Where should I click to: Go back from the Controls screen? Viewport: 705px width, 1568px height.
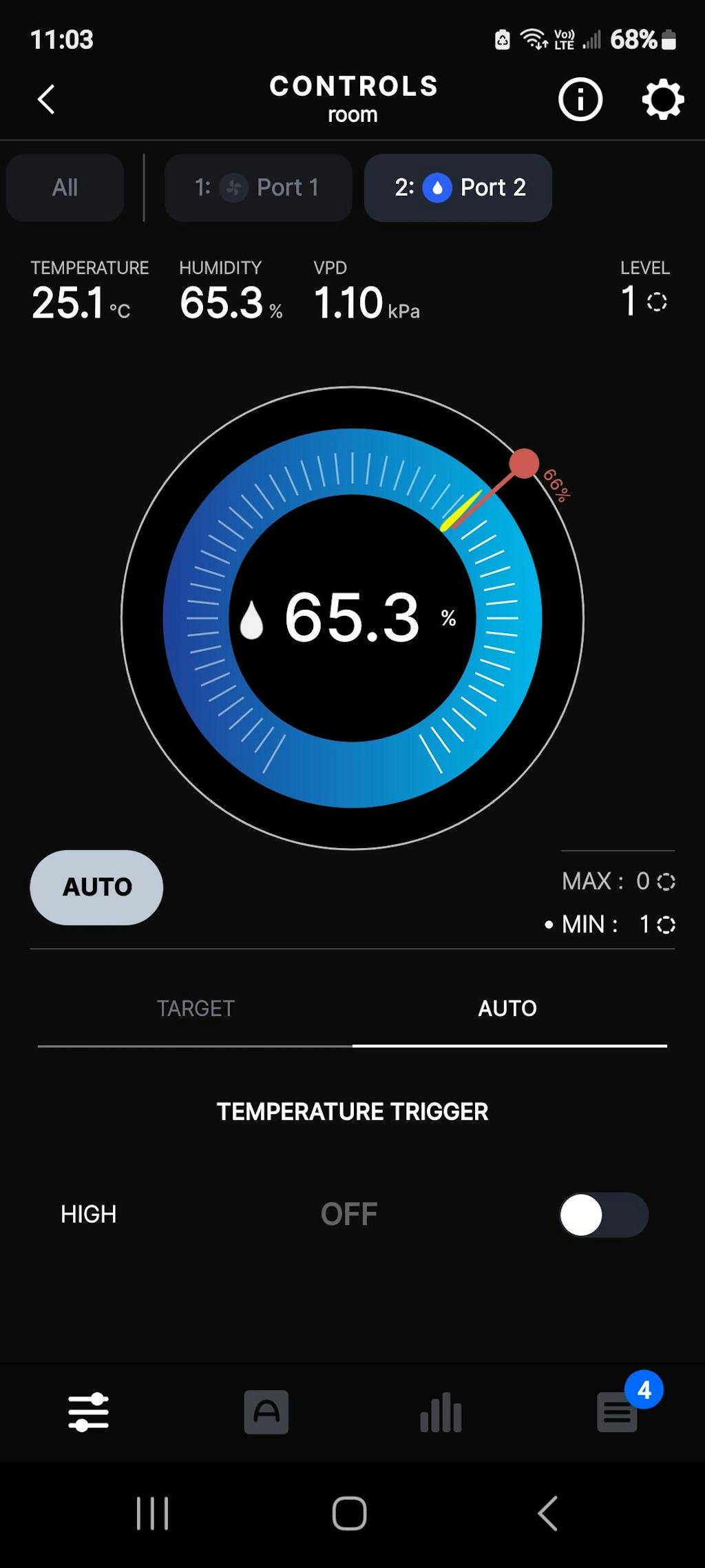click(x=46, y=99)
